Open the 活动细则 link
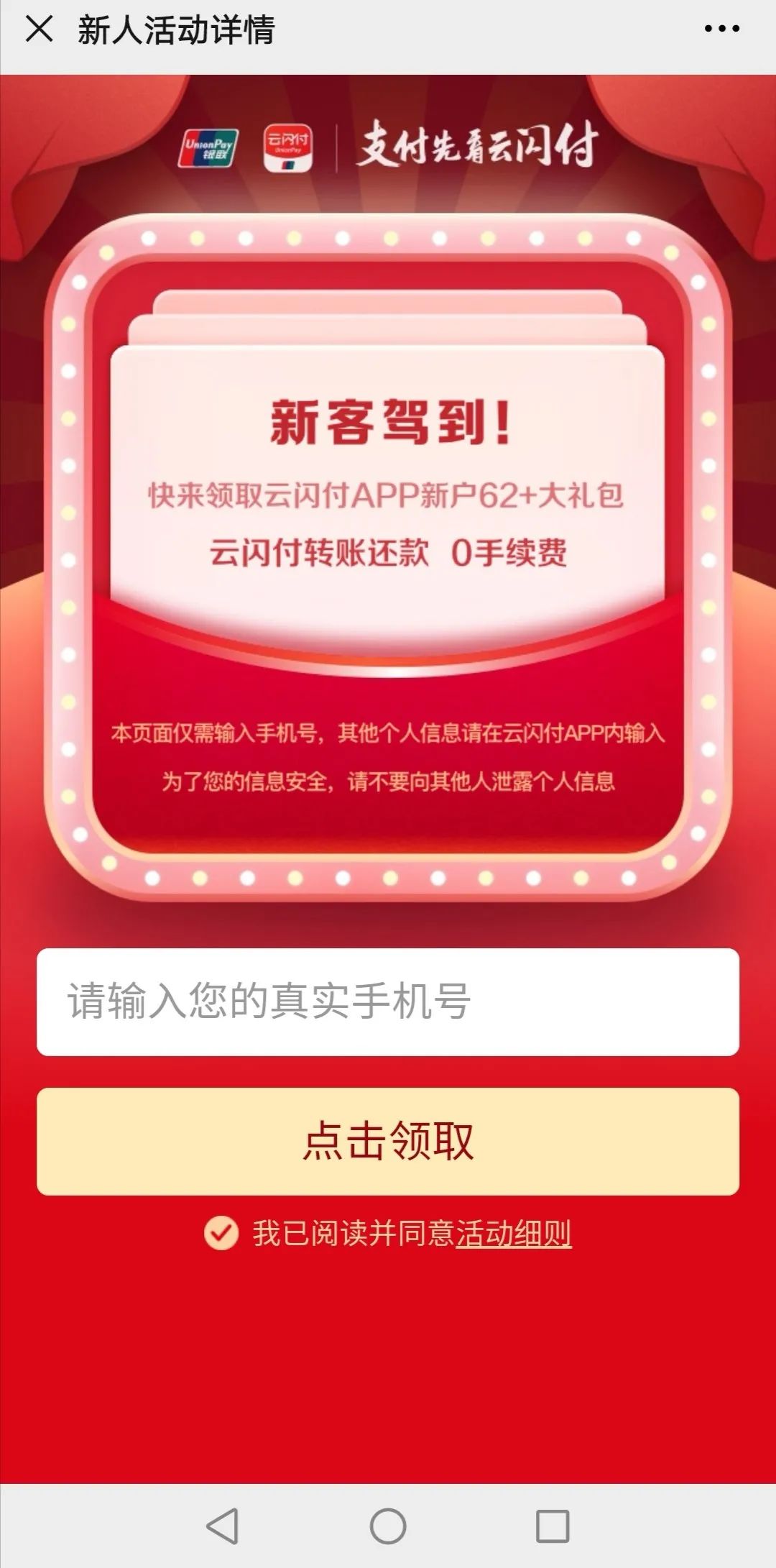 (x=513, y=1233)
